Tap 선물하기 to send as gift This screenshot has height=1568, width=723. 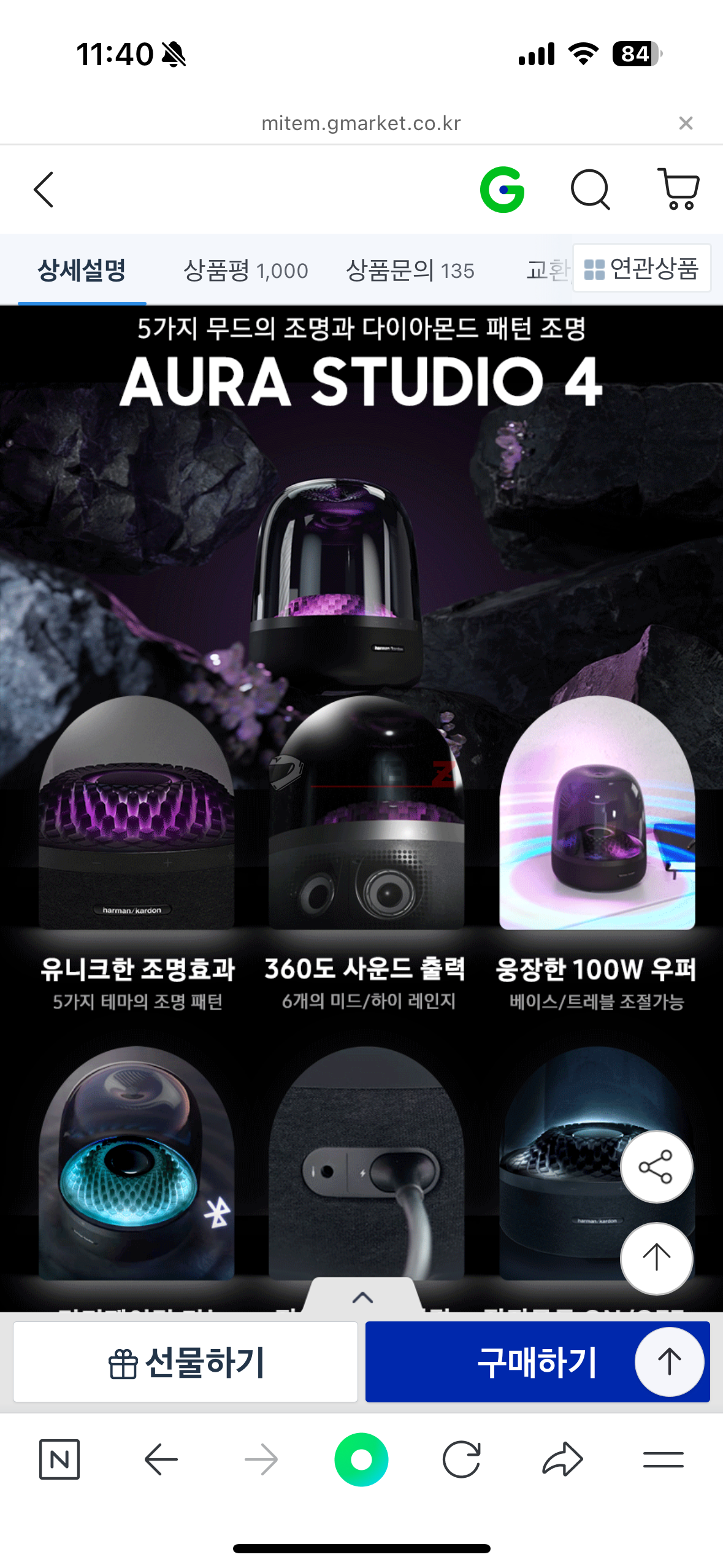click(x=185, y=1362)
